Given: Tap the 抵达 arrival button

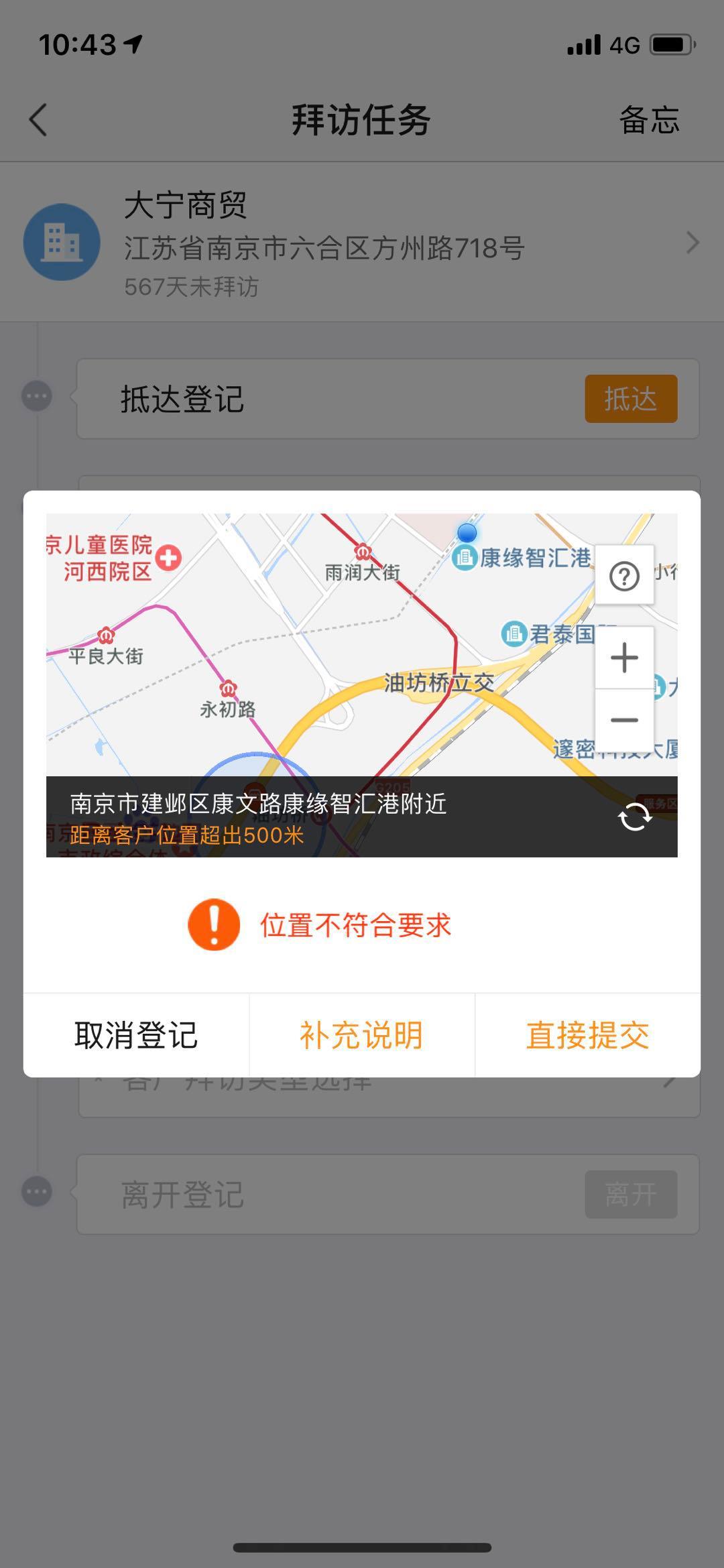Looking at the screenshot, I should click(630, 399).
